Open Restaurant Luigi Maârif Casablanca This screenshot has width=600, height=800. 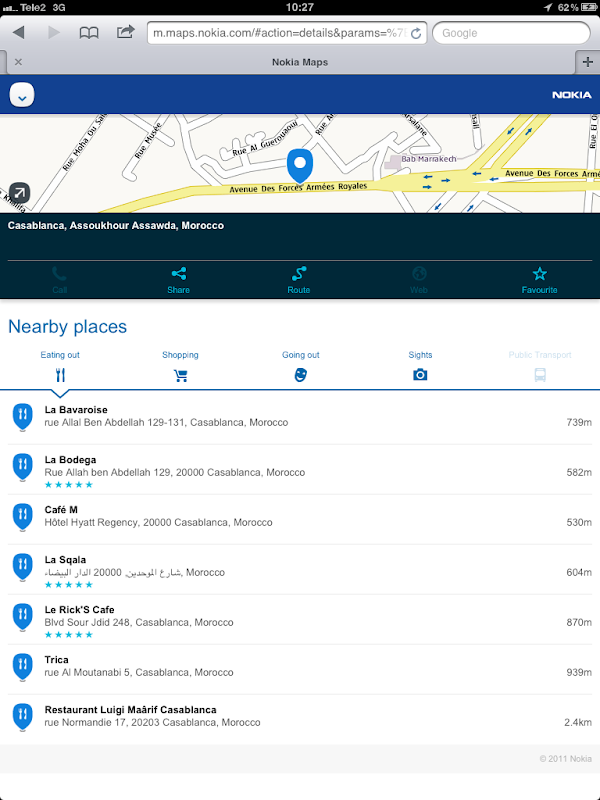pyautogui.click(x=300, y=716)
